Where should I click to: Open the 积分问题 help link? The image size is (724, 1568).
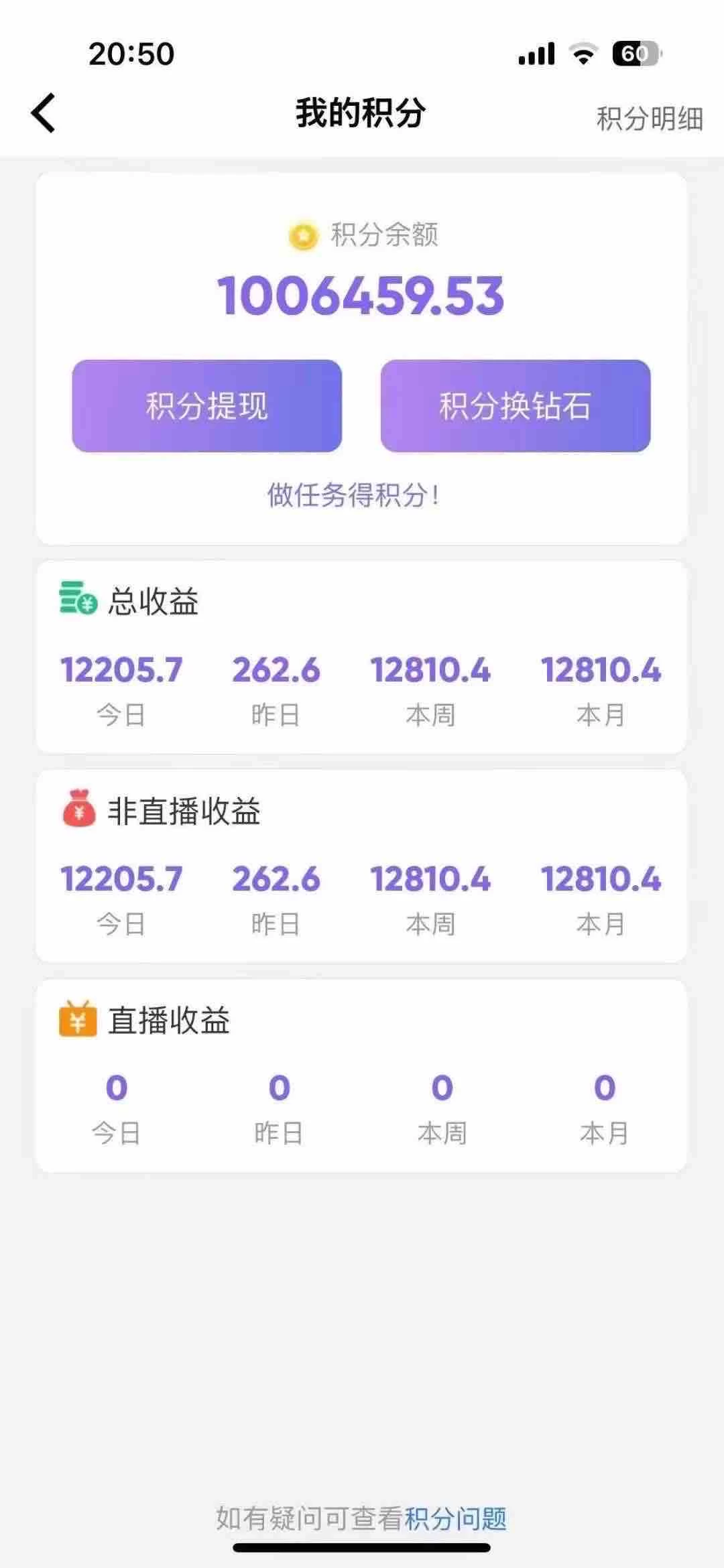pyautogui.click(x=456, y=1518)
